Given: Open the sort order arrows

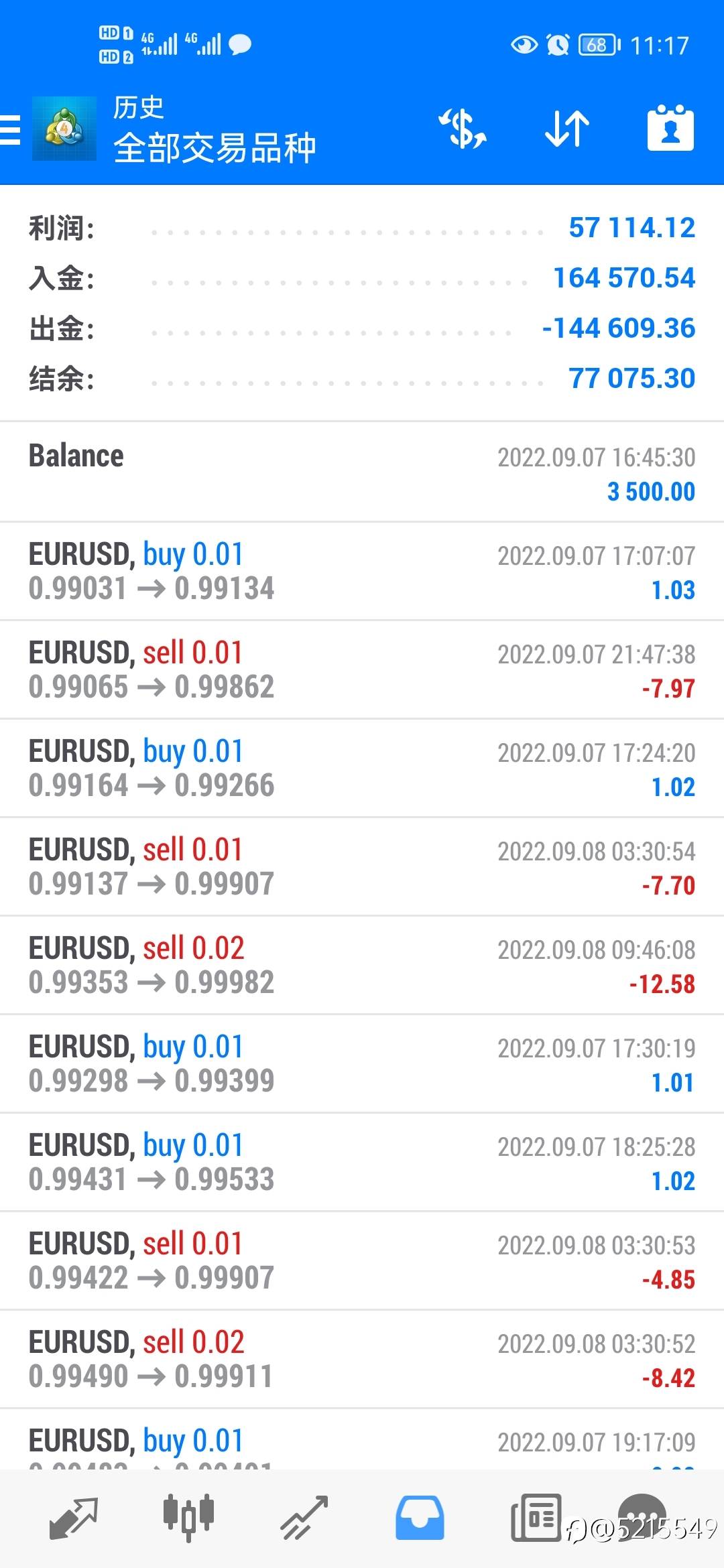Looking at the screenshot, I should click(x=567, y=129).
